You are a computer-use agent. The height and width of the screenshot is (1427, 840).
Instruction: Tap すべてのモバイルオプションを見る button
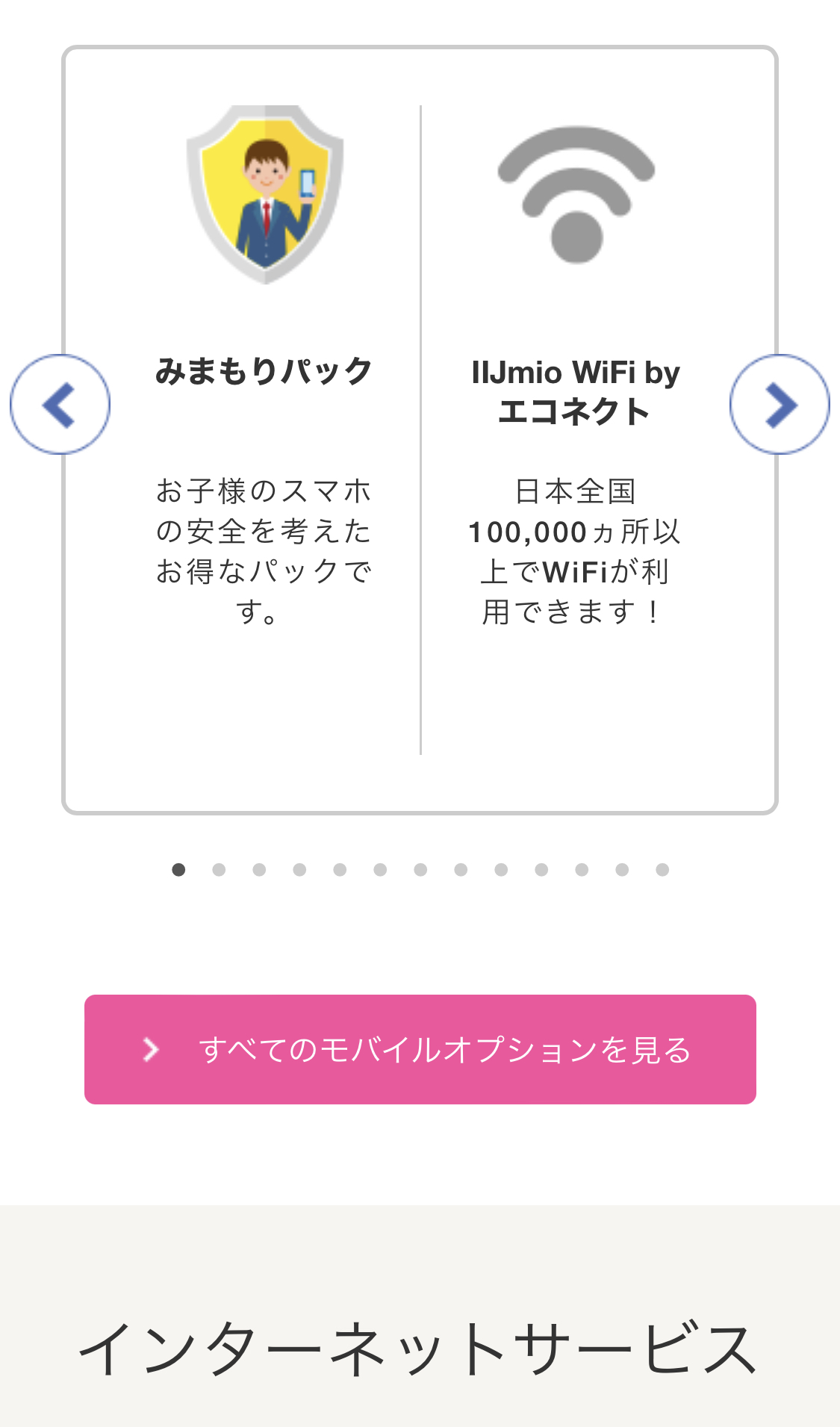coord(420,1049)
